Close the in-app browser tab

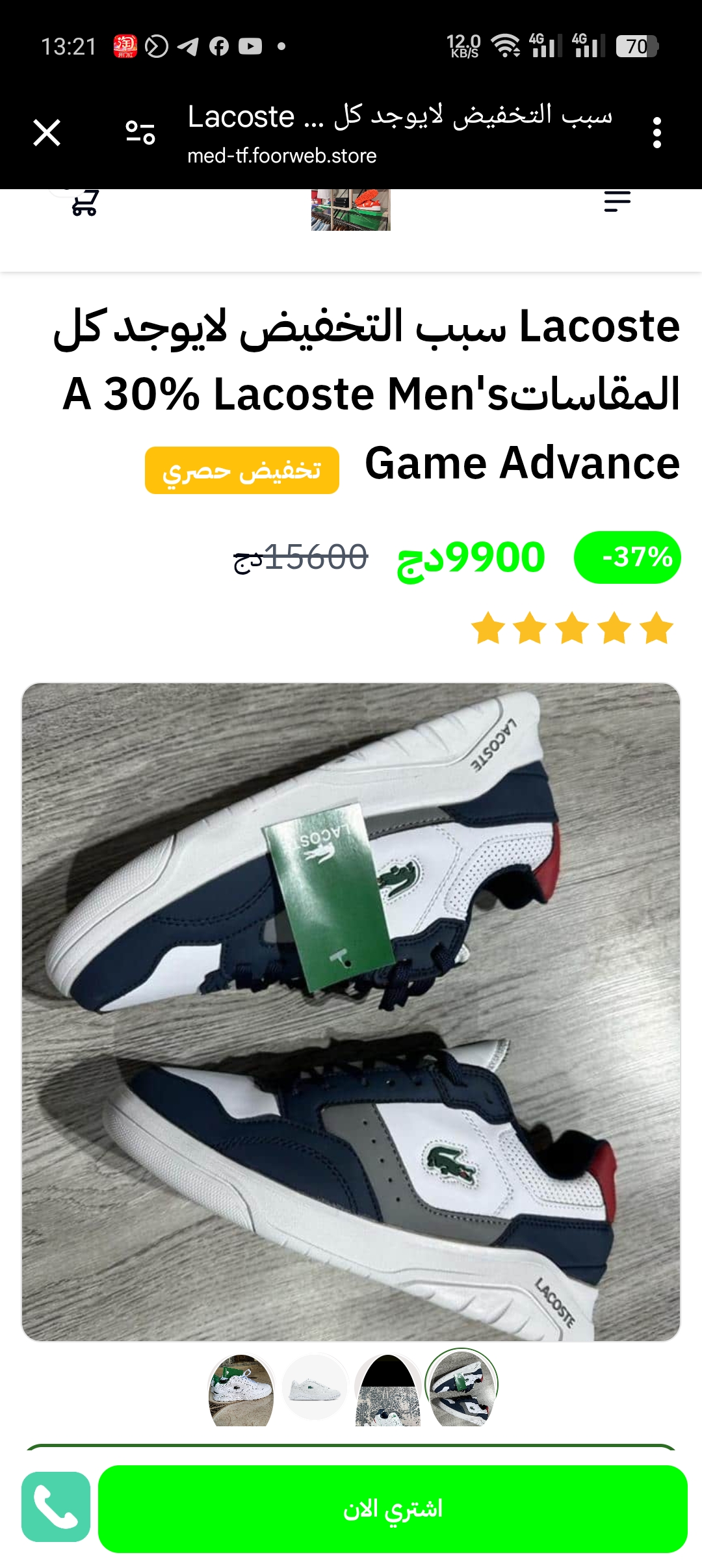47,133
